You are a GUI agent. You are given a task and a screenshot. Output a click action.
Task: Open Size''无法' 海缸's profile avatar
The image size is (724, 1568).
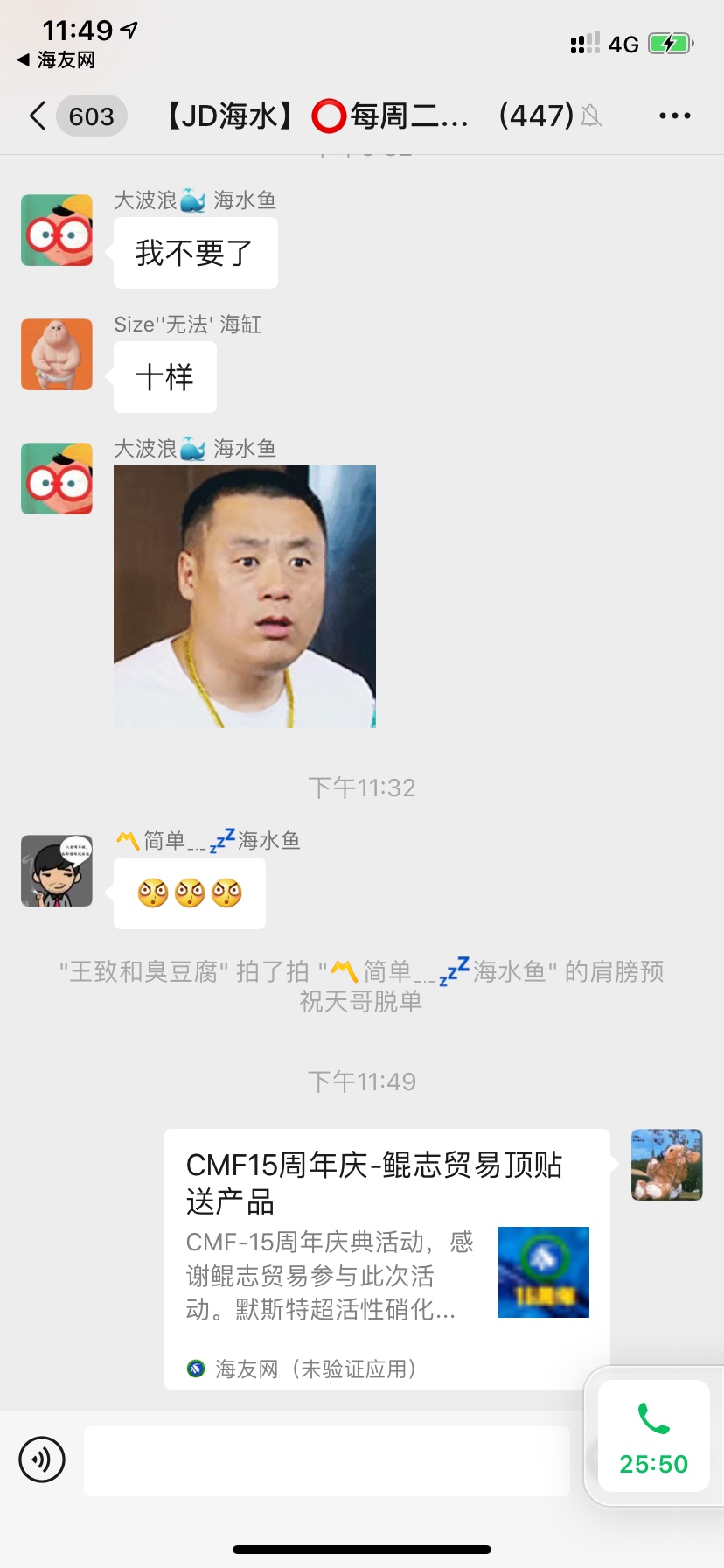click(x=57, y=354)
